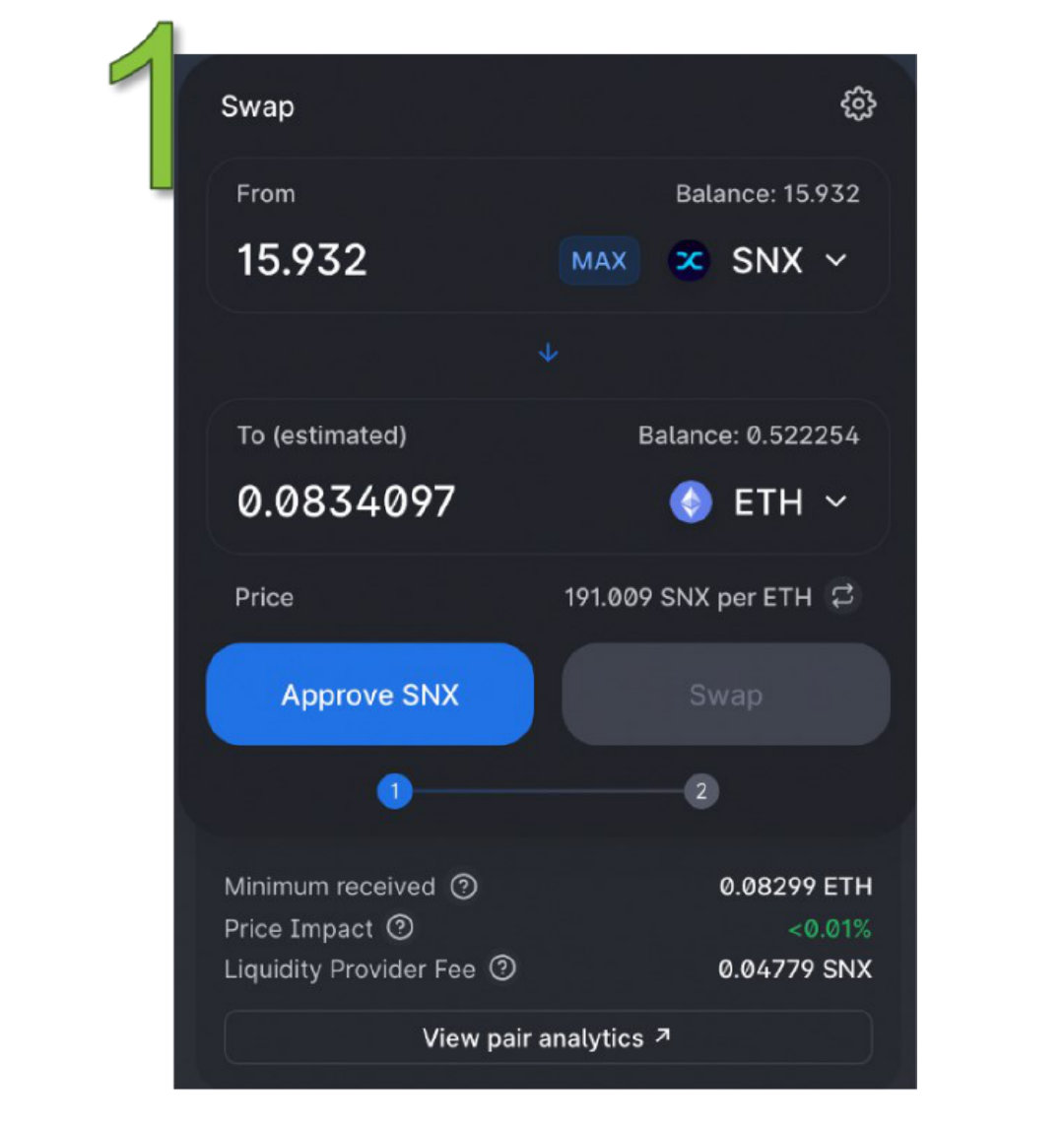Invert the SNX per ETH price
This screenshot has width=1064, height=1132.
(842, 596)
